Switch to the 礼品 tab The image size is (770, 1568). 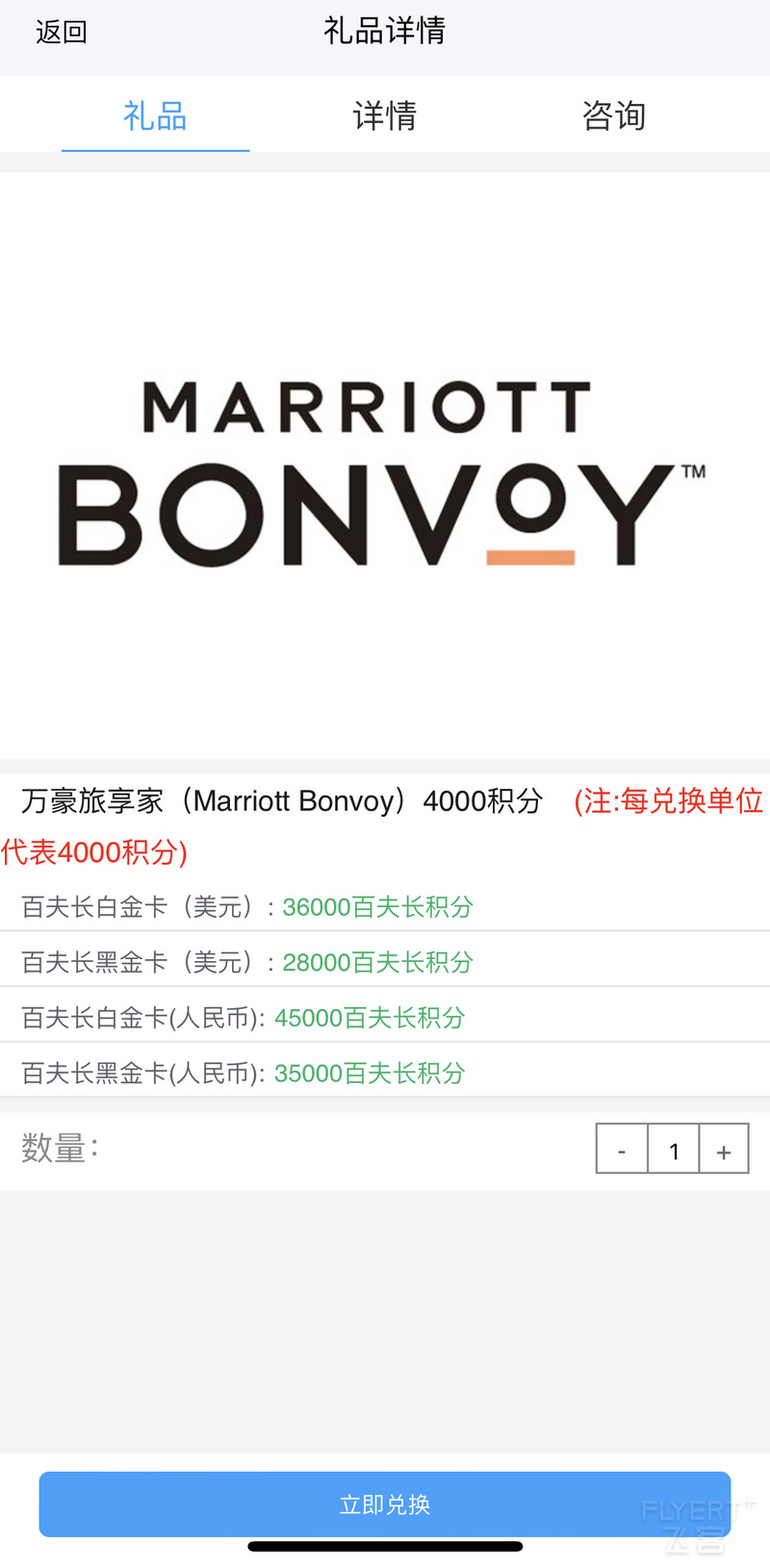pos(155,116)
